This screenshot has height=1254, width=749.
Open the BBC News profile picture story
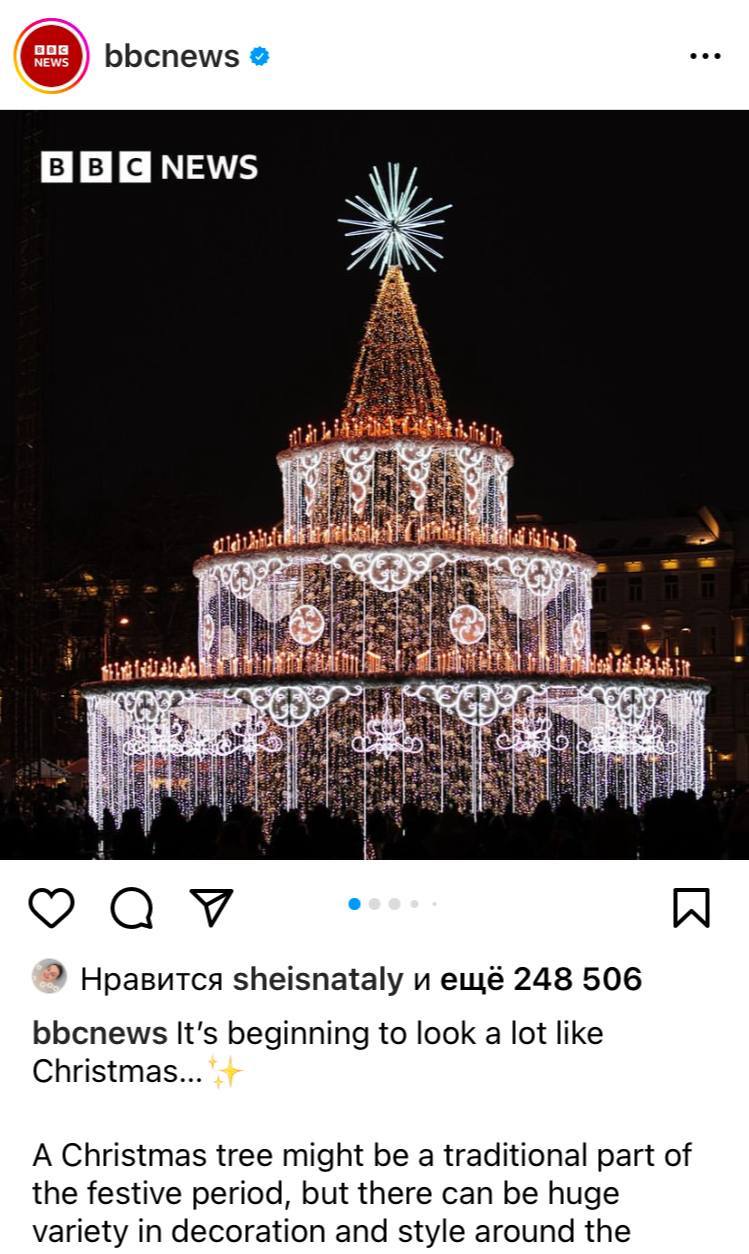coord(51,56)
